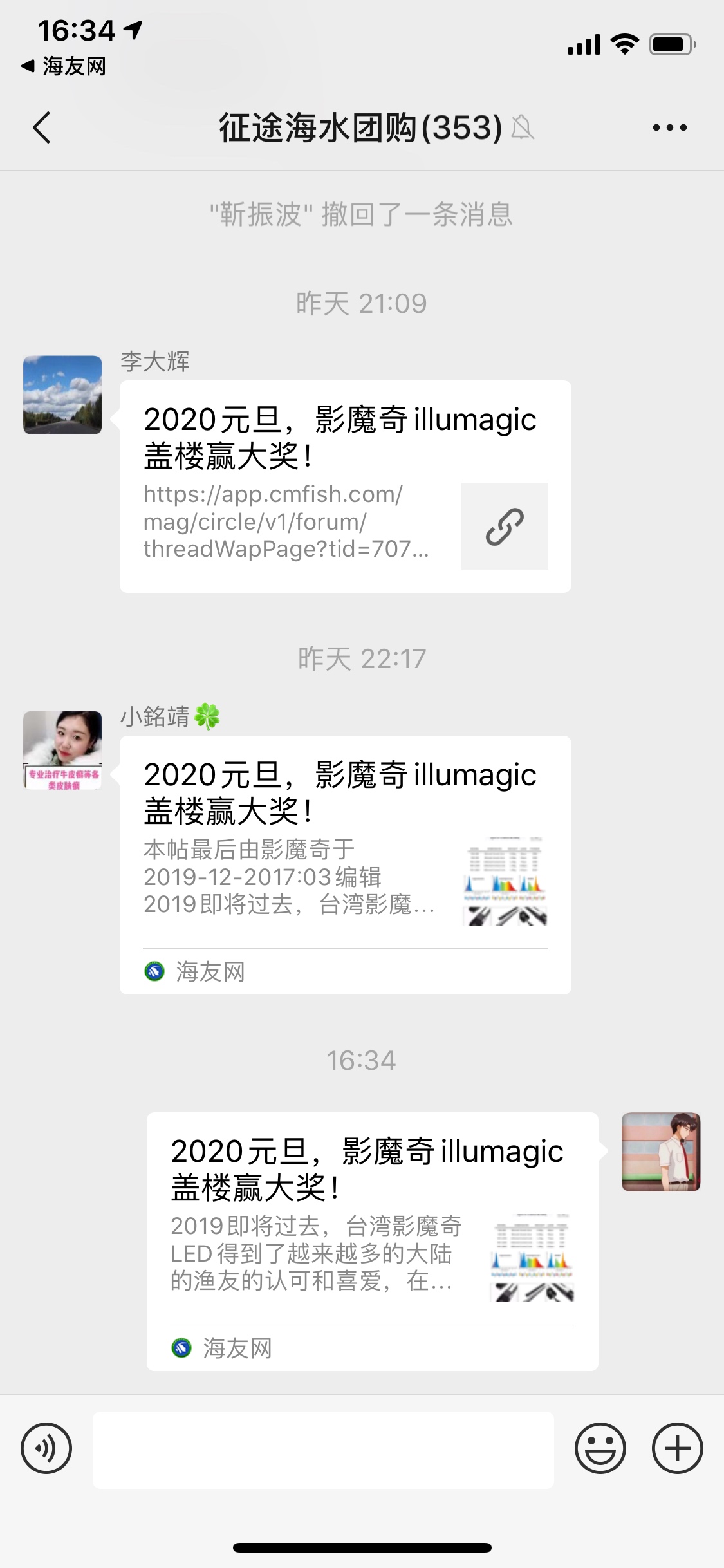Open 李大辉's avatar profile

click(x=62, y=395)
